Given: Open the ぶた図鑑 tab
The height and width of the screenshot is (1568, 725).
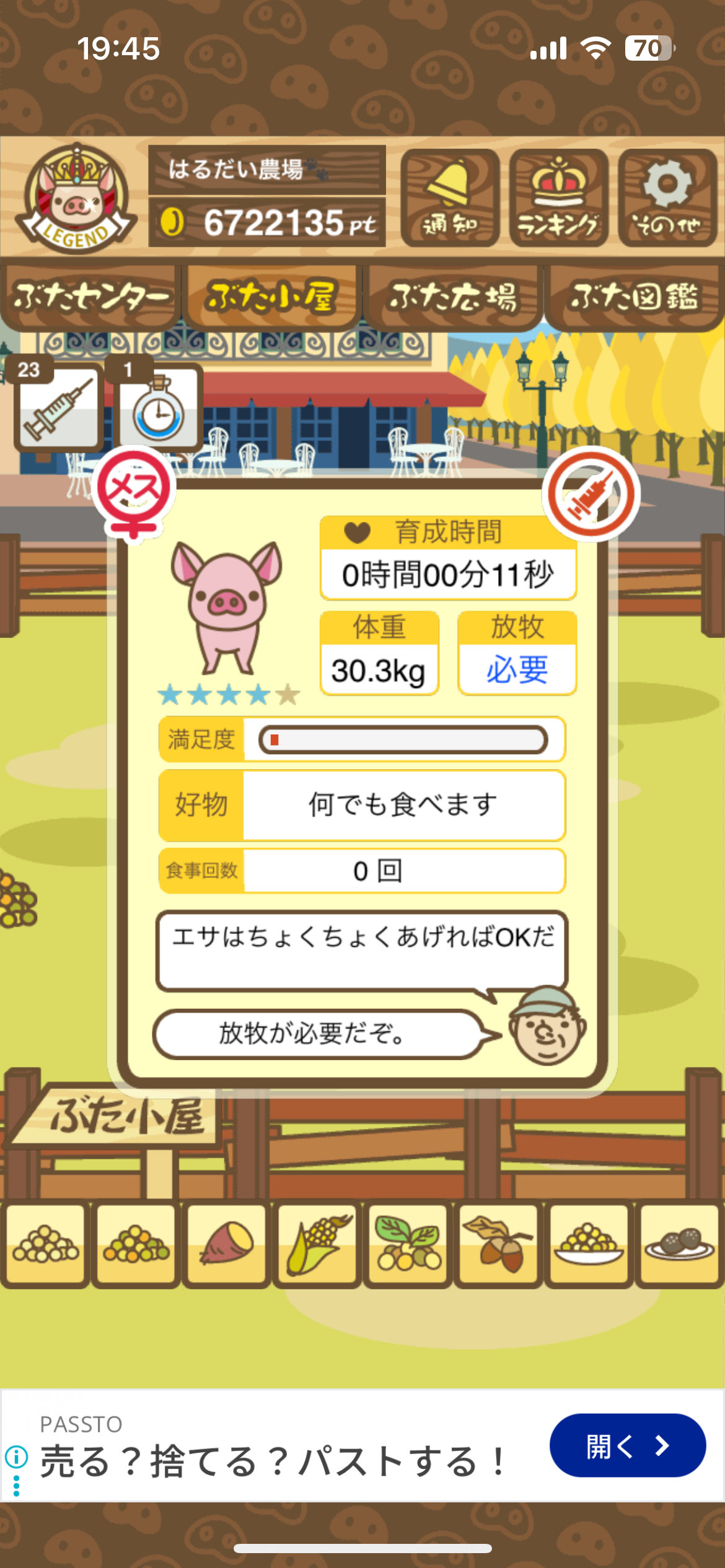Looking at the screenshot, I should (634, 297).
